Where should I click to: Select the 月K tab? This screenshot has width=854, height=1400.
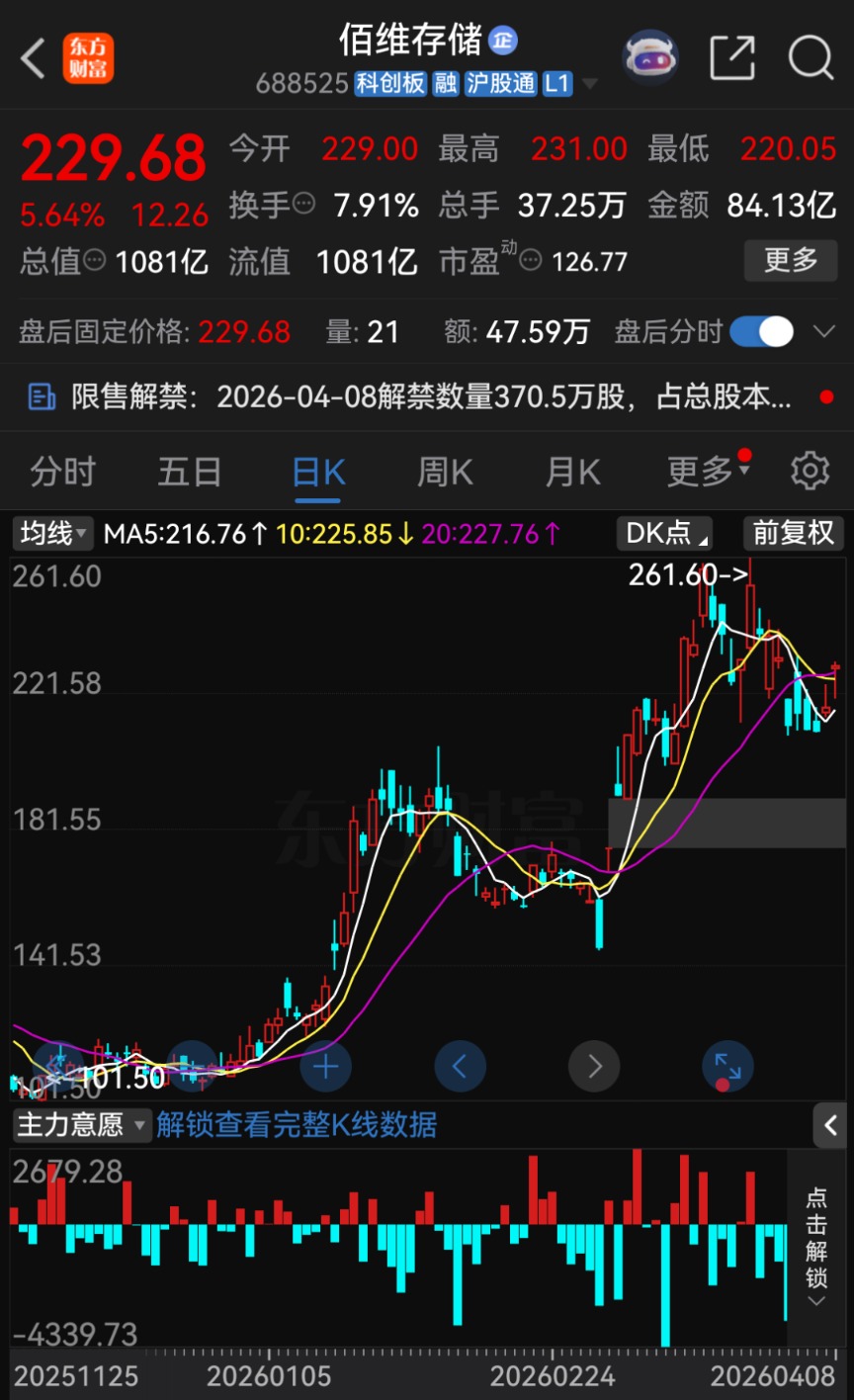(x=573, y=473)
